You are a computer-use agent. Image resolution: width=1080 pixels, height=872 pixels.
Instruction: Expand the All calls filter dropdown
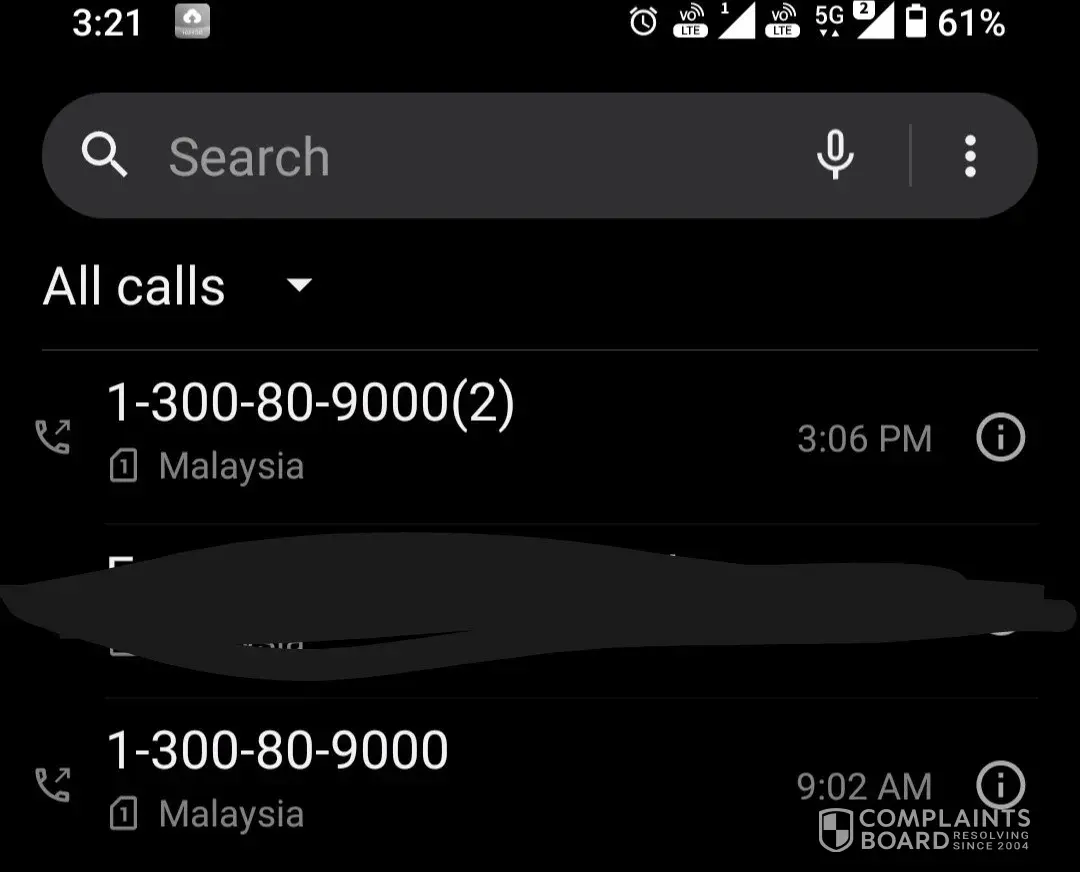pos(299,287)
